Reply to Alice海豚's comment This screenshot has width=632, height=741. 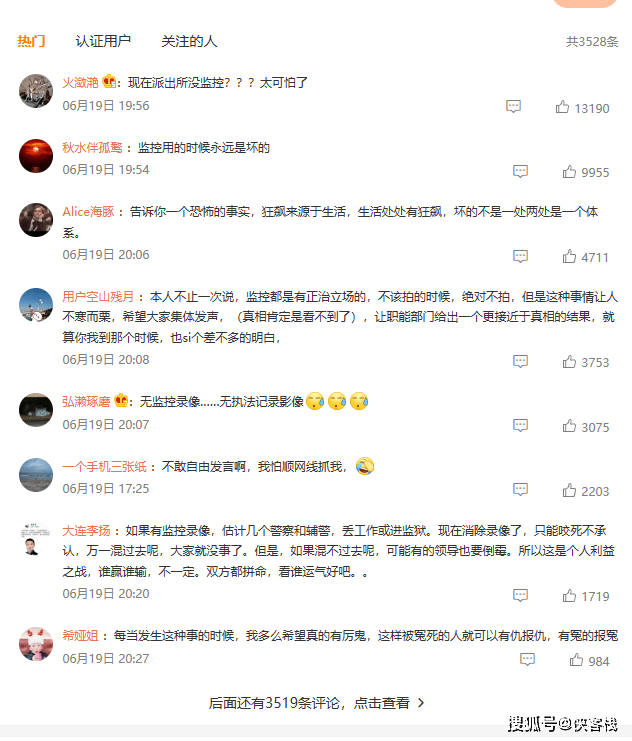[520, 257]
